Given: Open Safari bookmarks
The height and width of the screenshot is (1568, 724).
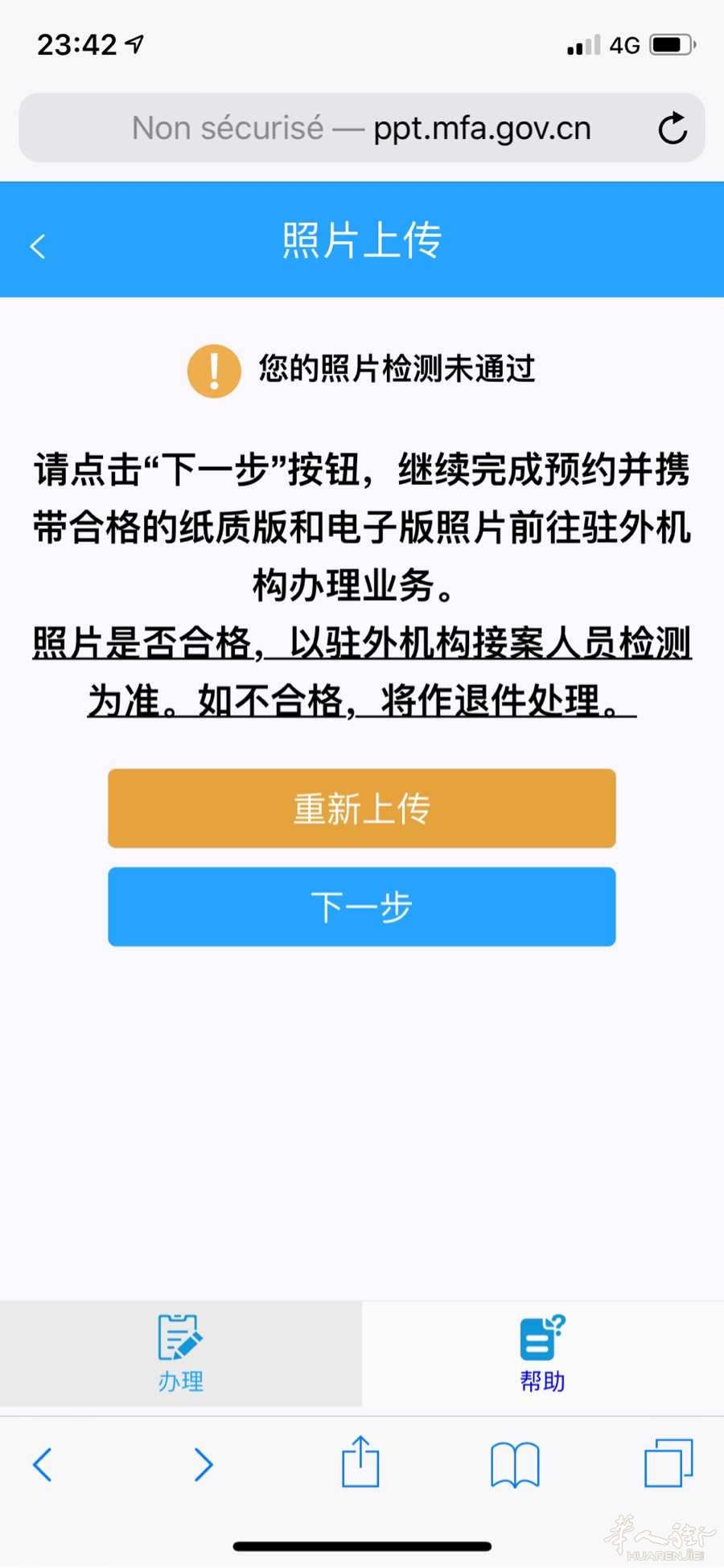Looking at the screenshot, I should (x=515, y=1464).
